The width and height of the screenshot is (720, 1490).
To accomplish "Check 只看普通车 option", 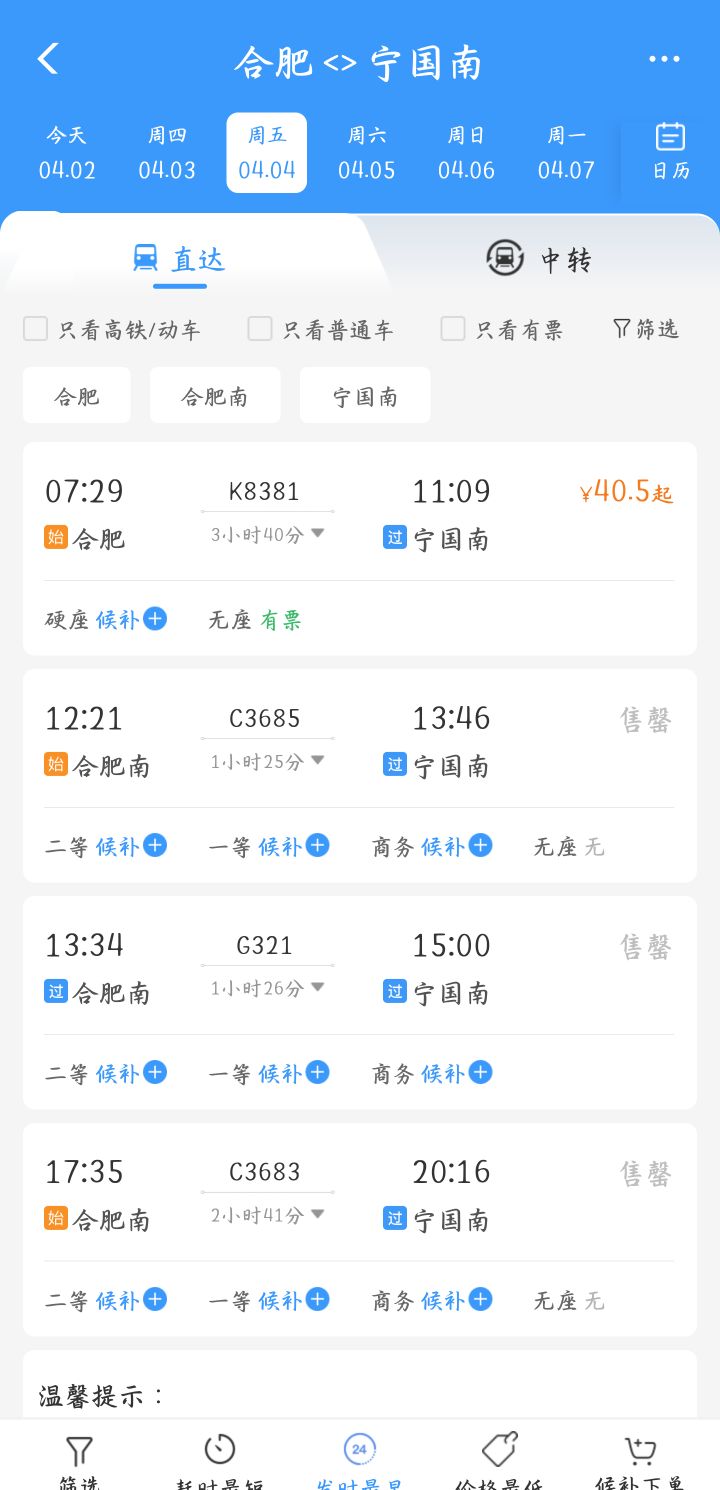I will tap(321, 329).
